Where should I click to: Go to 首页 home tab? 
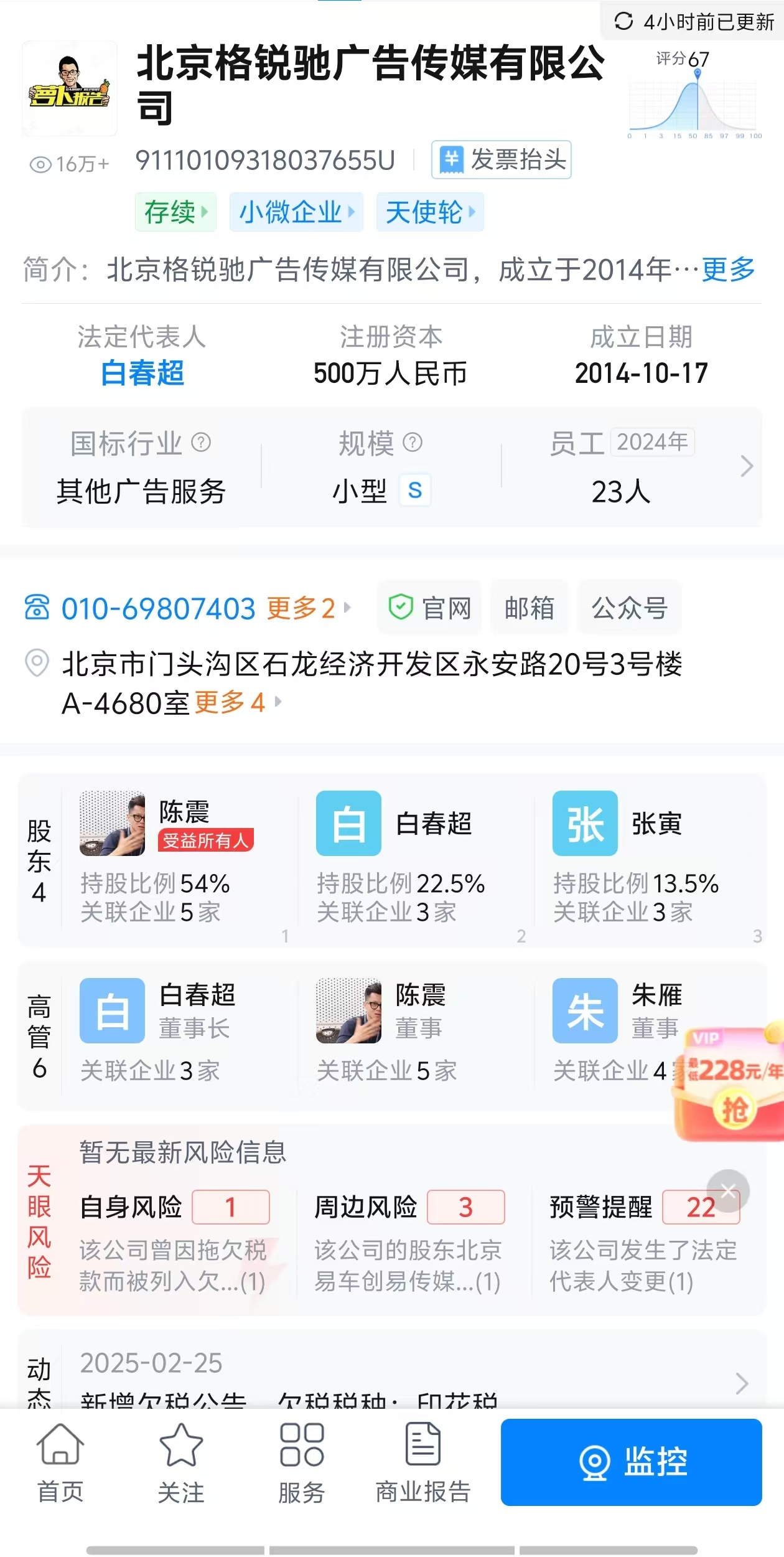click(60, 1463)
